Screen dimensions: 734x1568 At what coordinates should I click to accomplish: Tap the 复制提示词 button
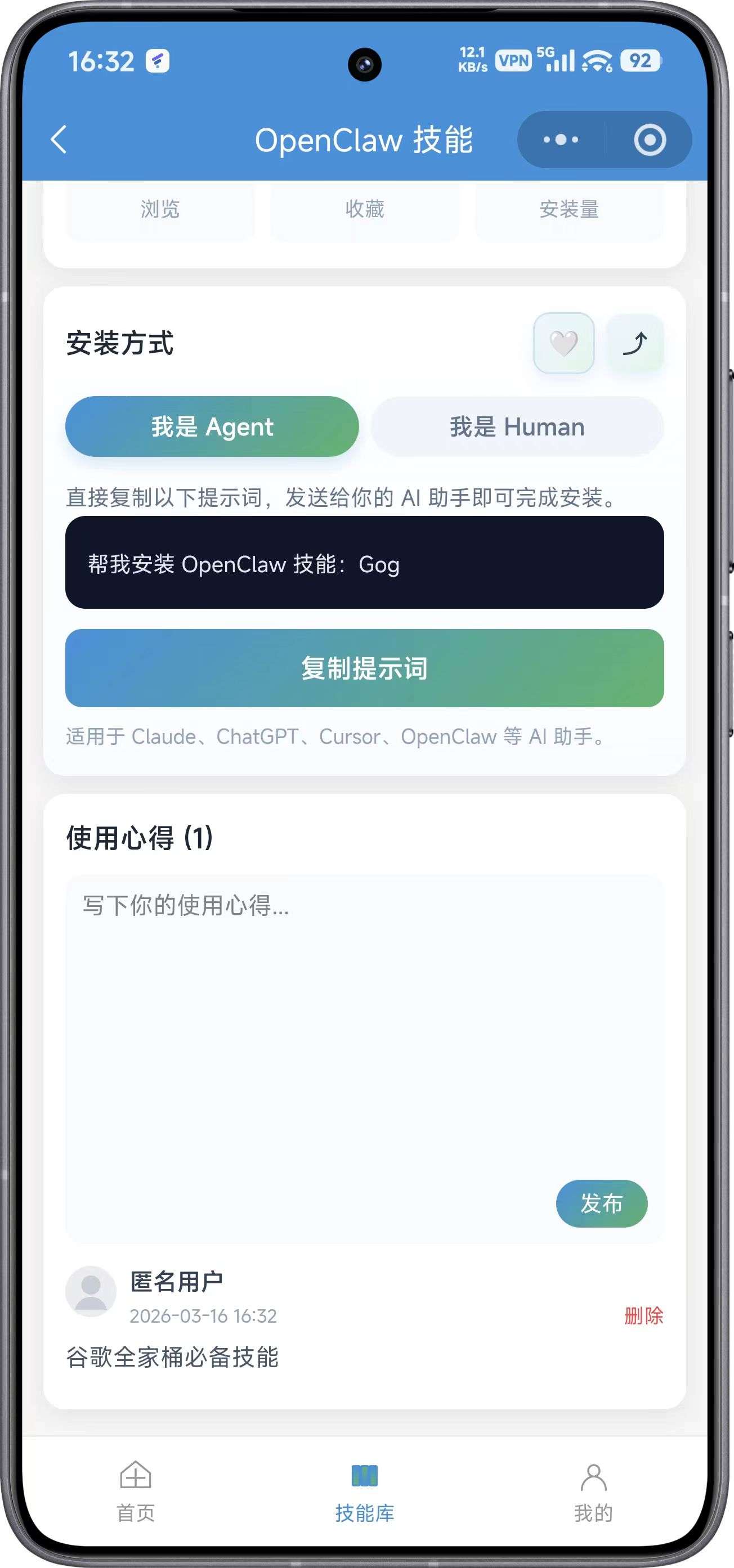[364, 668]
